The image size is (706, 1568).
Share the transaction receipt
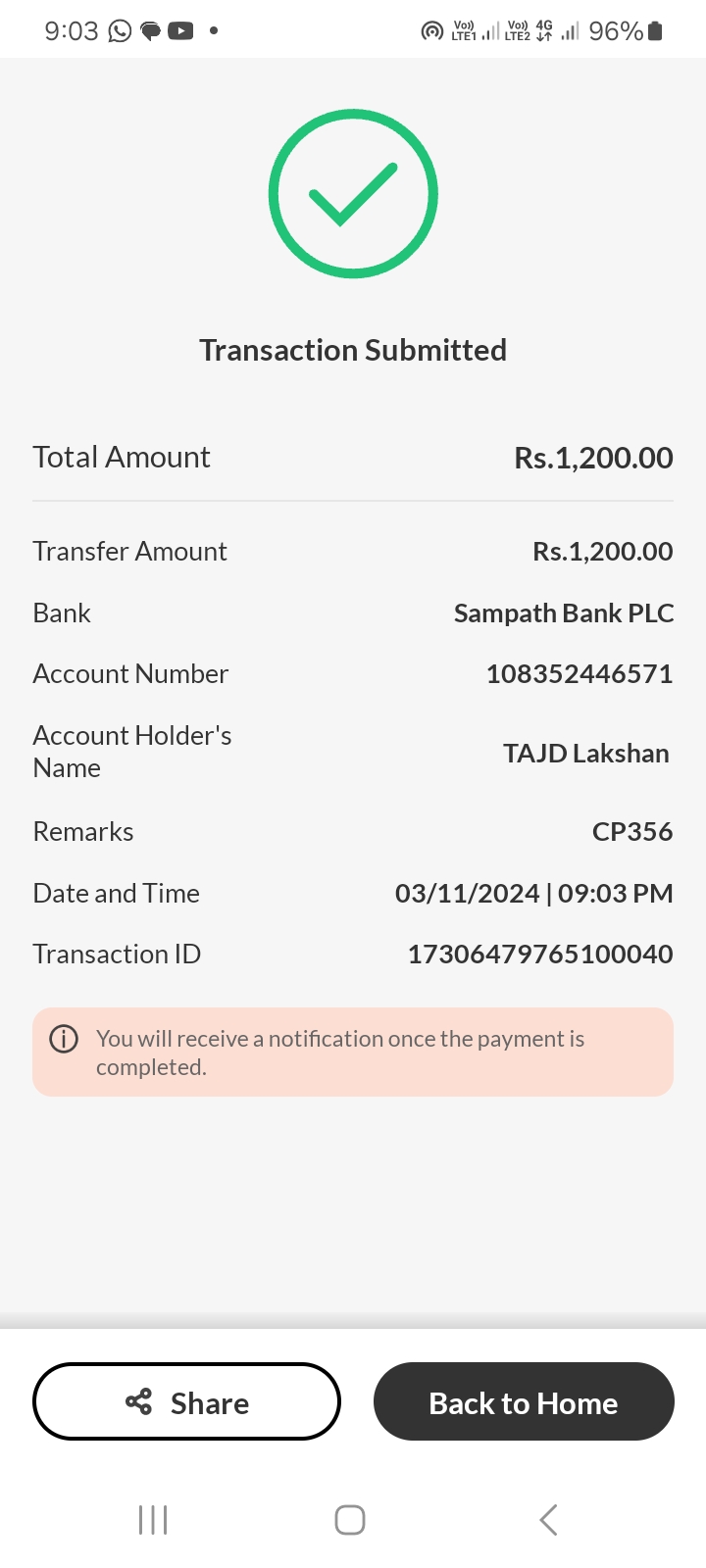186,1401
